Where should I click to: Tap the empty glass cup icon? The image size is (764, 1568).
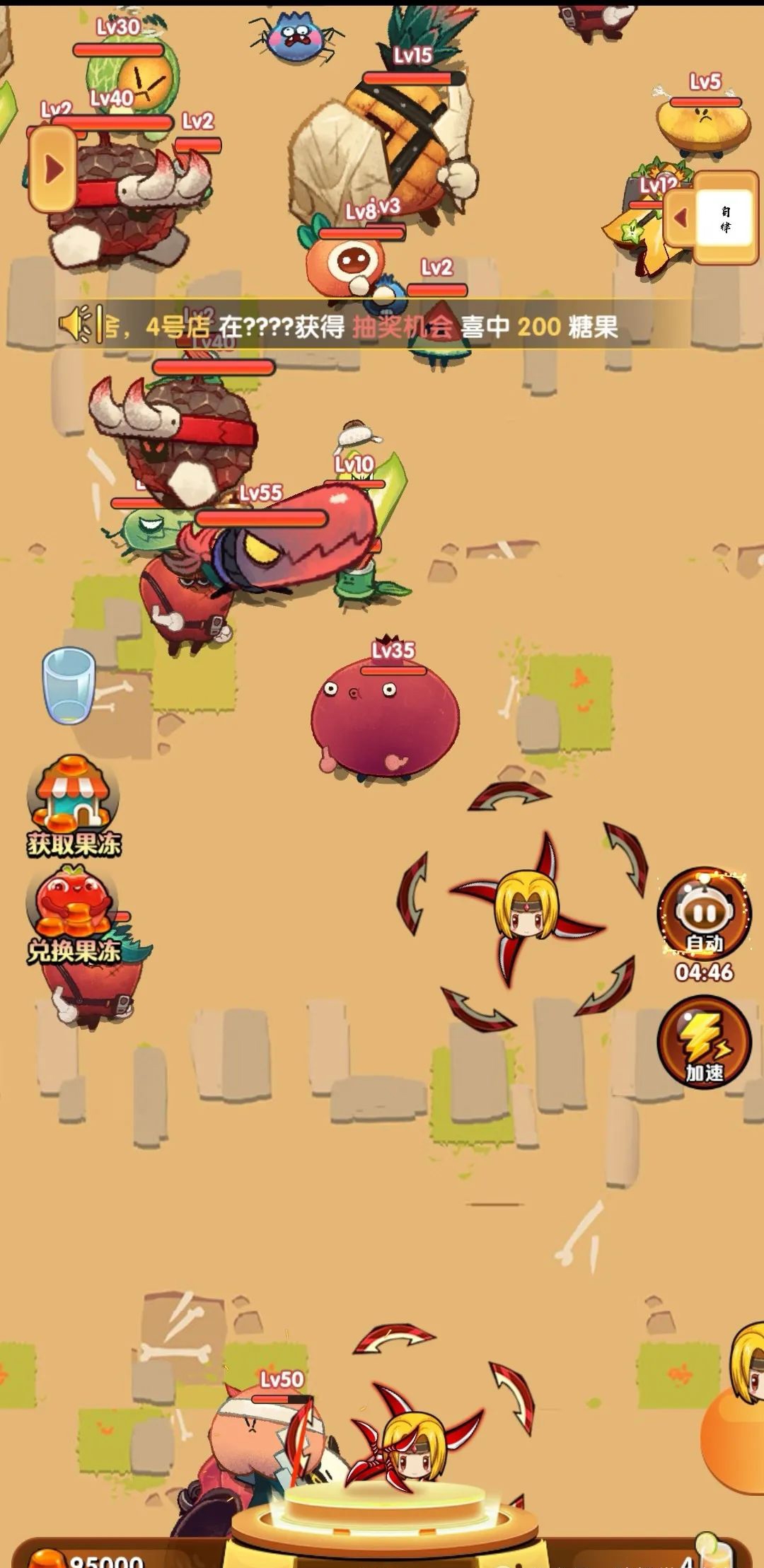pos(69,685)
